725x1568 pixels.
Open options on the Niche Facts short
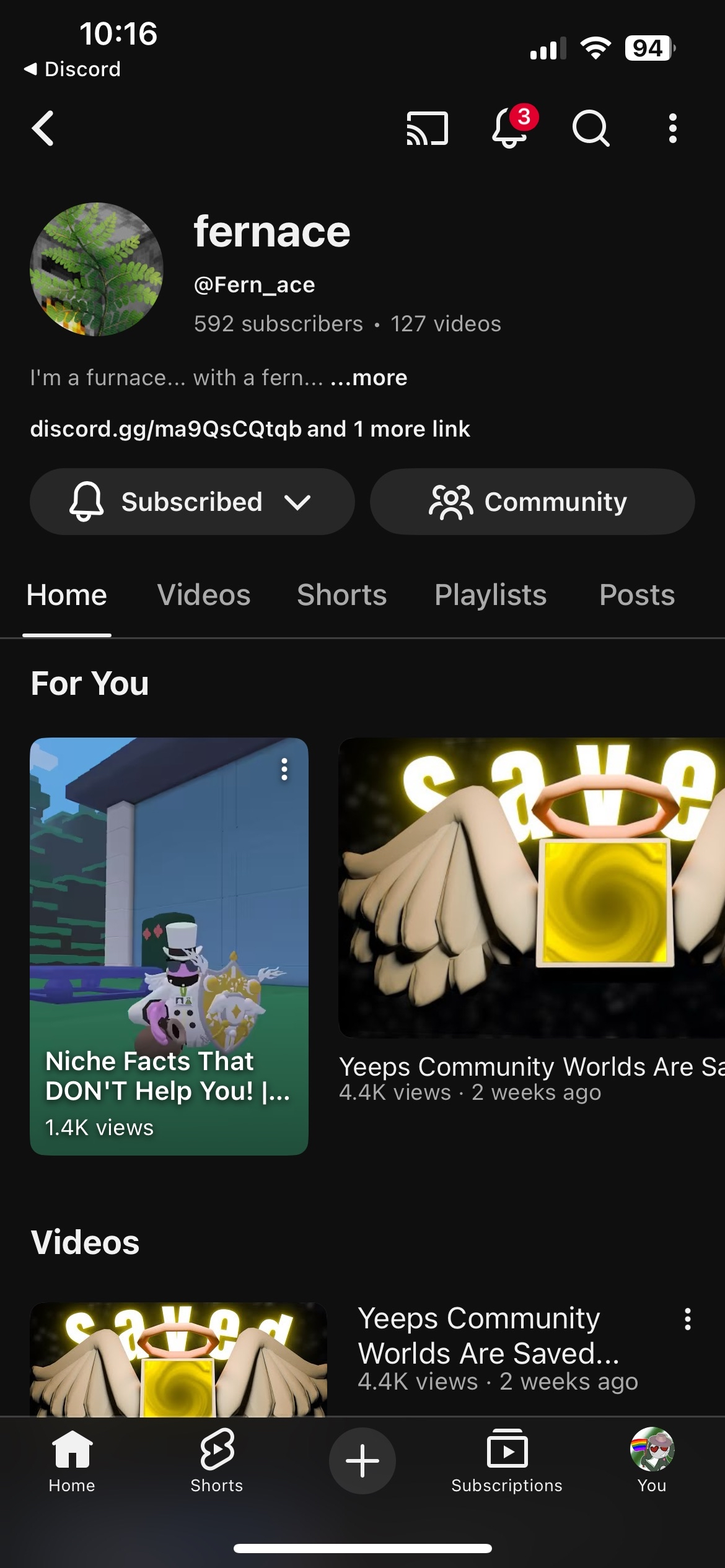(284, 769)
